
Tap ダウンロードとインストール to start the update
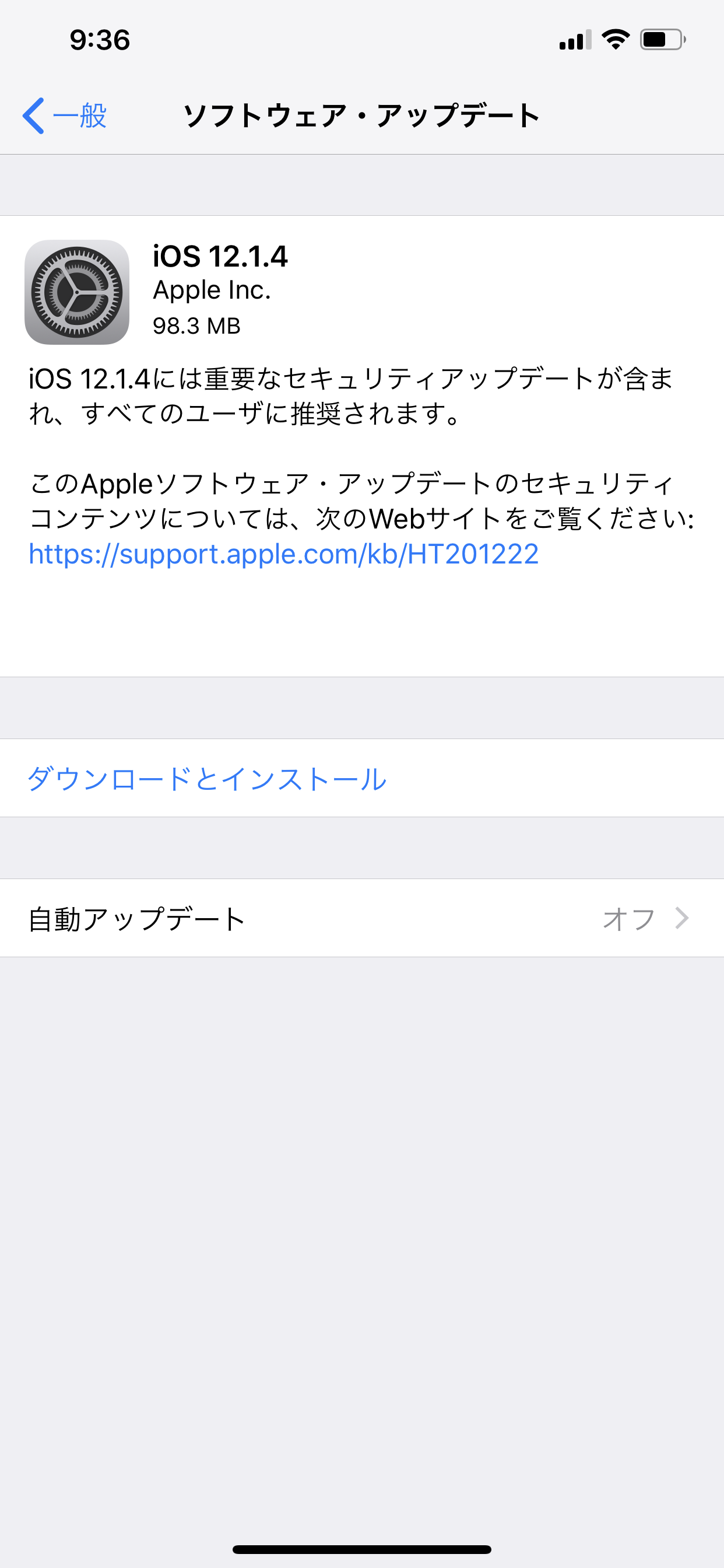[207, 779]
